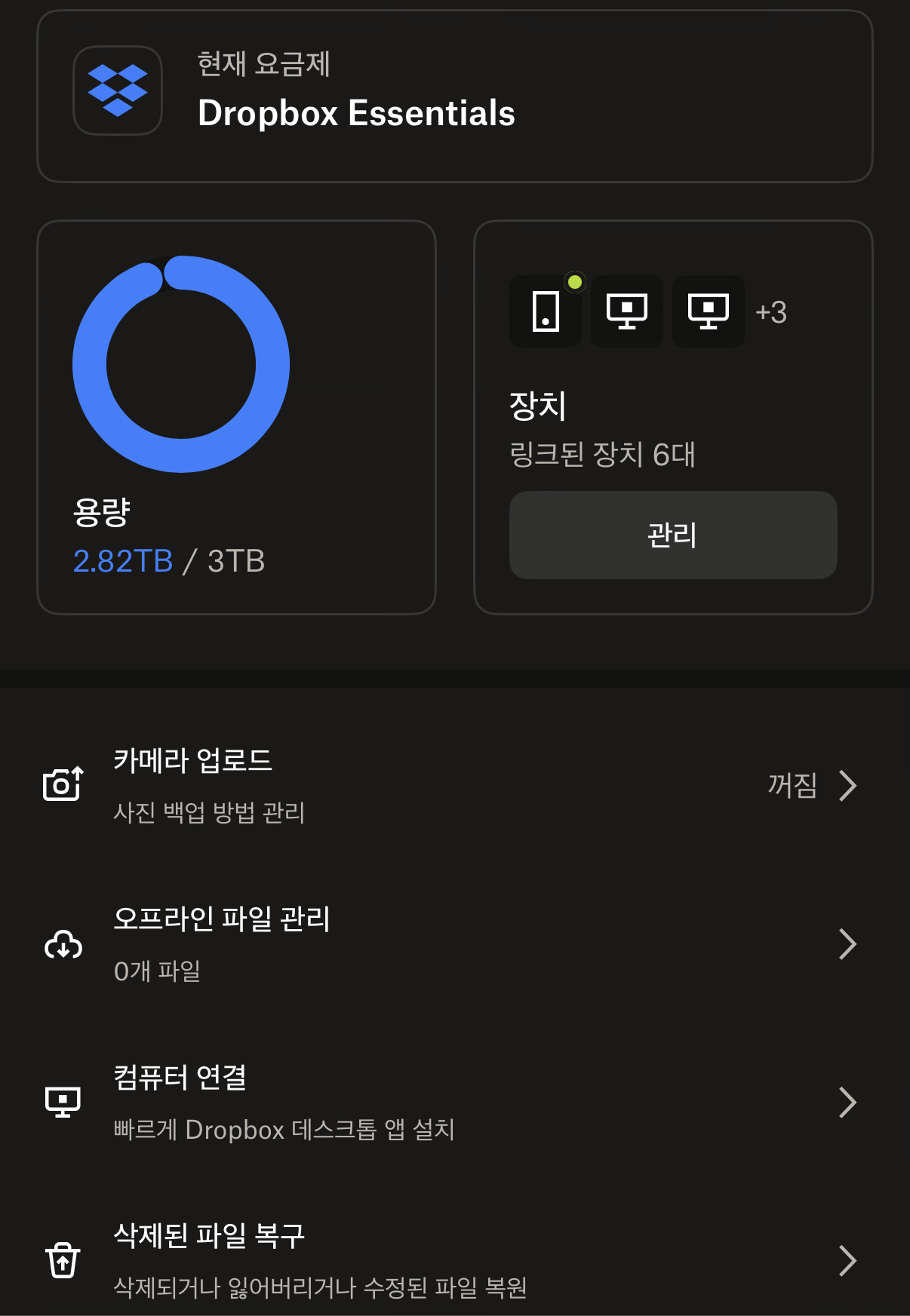The width and height of the screenshot is (910, 1316).
Task: Tap the 관리 button for linked devices
Action: click(673, 535)
